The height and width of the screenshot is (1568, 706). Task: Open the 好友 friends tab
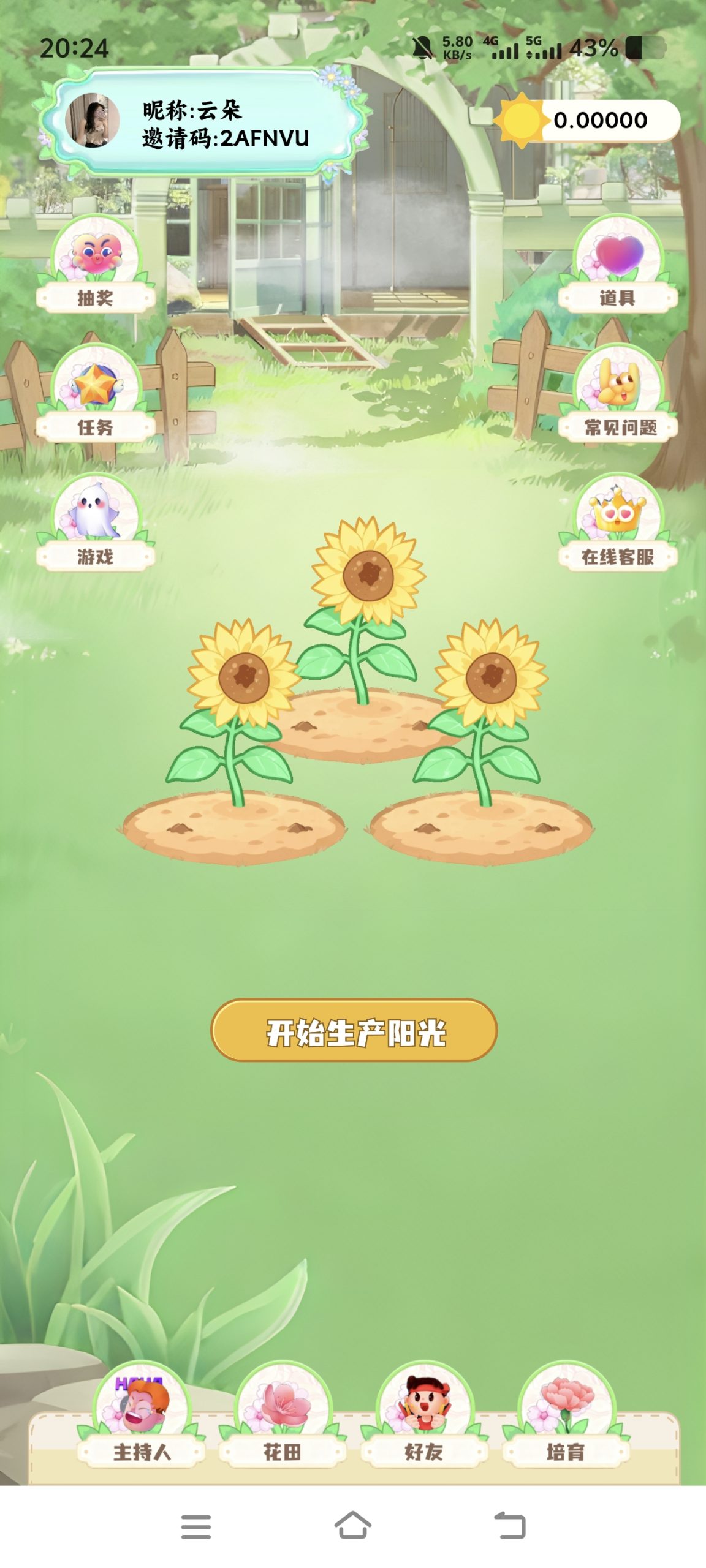coord(424,1422)
